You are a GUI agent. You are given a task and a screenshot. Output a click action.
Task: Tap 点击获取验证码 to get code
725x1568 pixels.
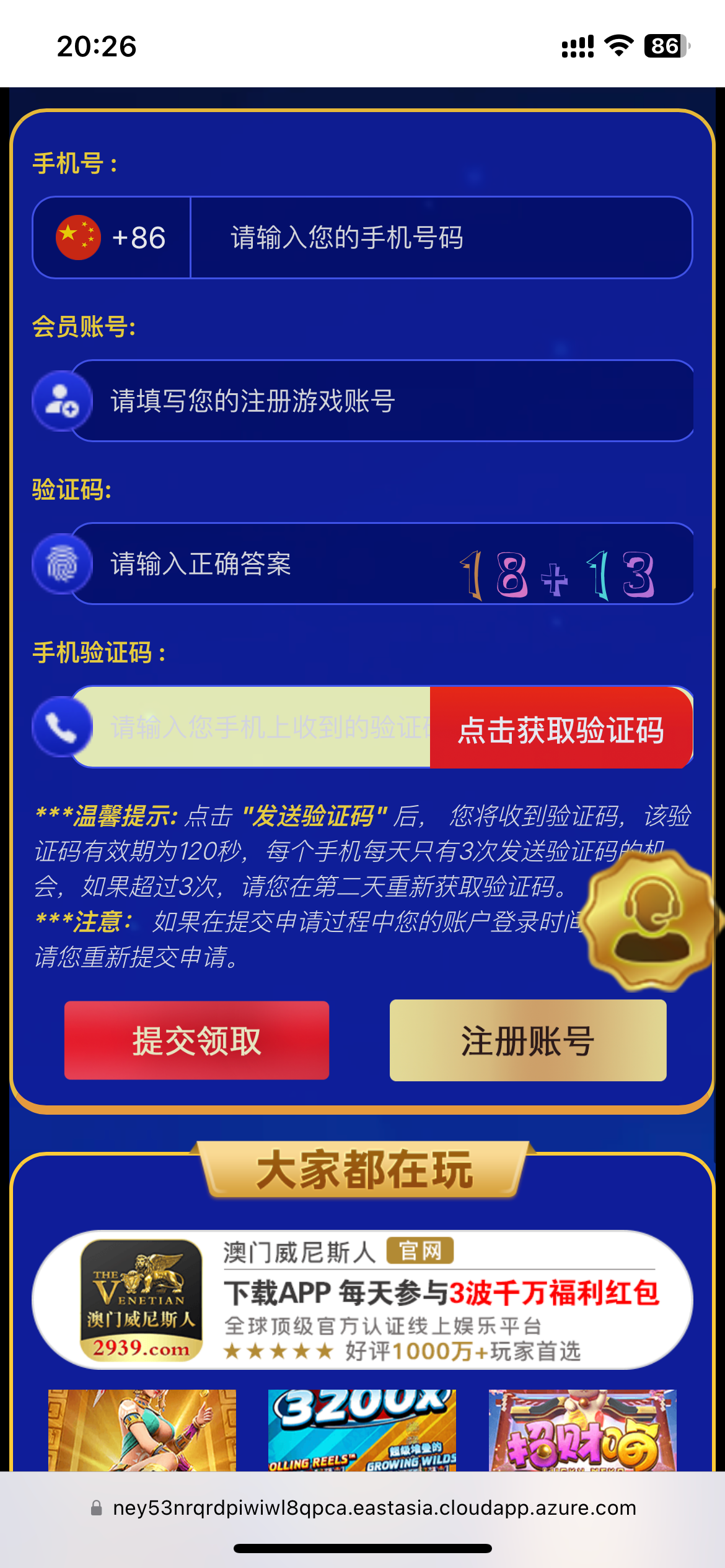click(x=561, y=728)
